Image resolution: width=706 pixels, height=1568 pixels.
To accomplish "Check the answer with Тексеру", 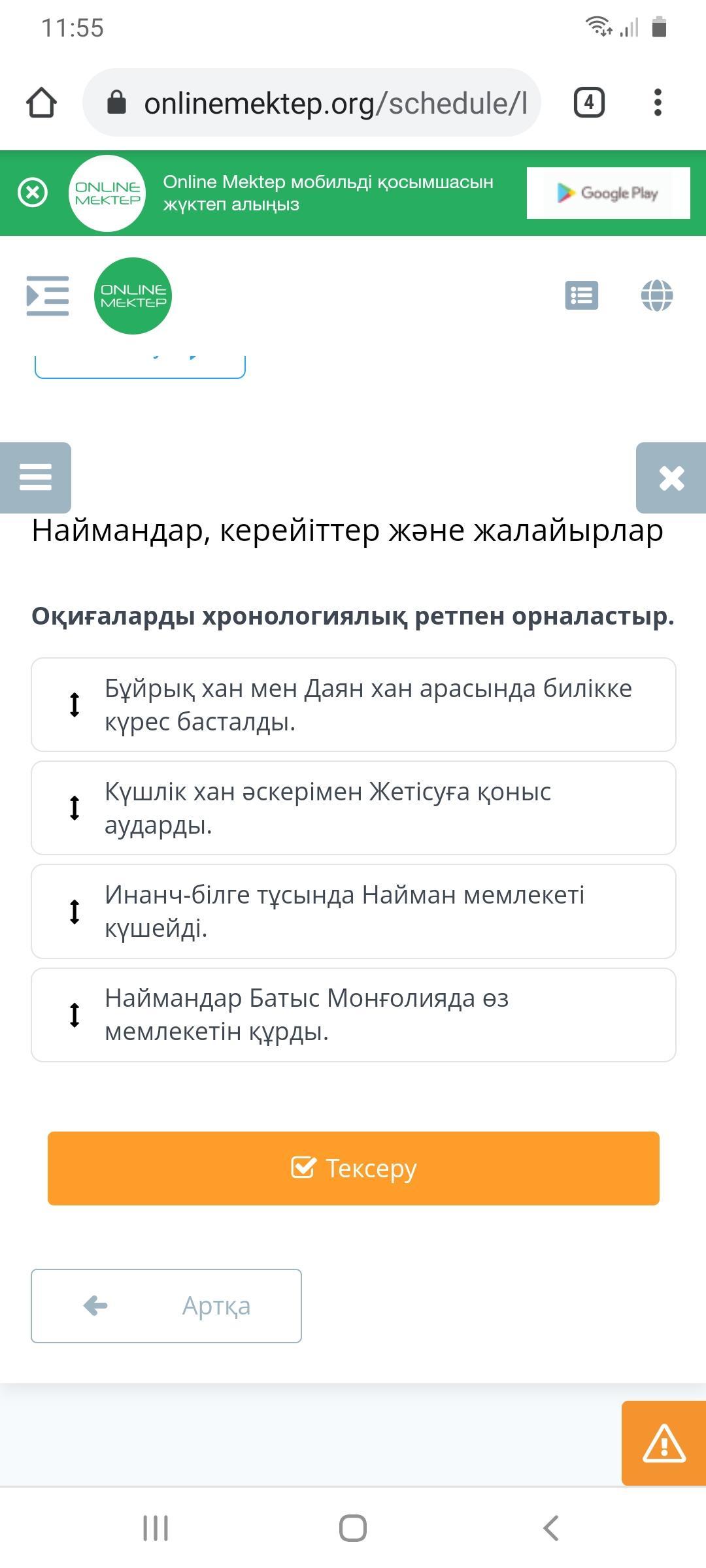I will 354,1168.
